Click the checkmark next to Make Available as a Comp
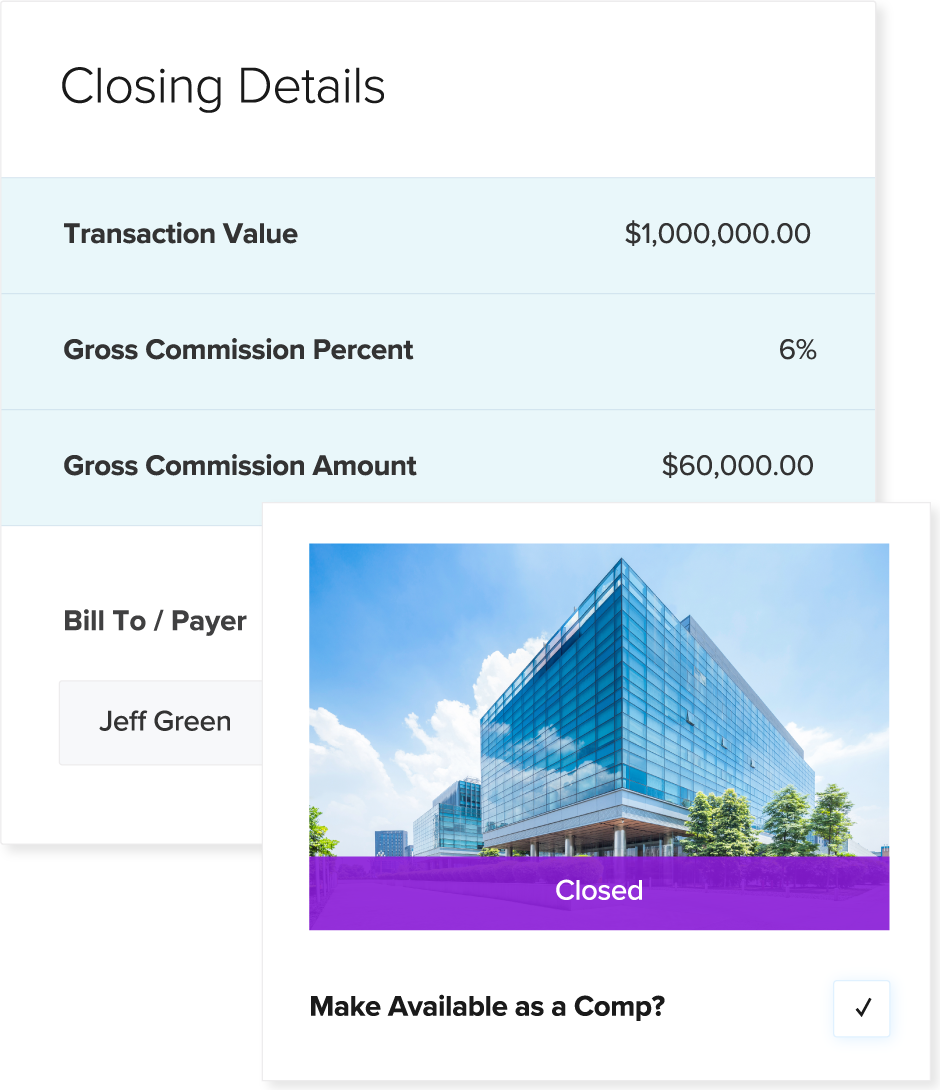Image resolution: width=940 pixels, height=1090 pixels. coord(862,1009)
